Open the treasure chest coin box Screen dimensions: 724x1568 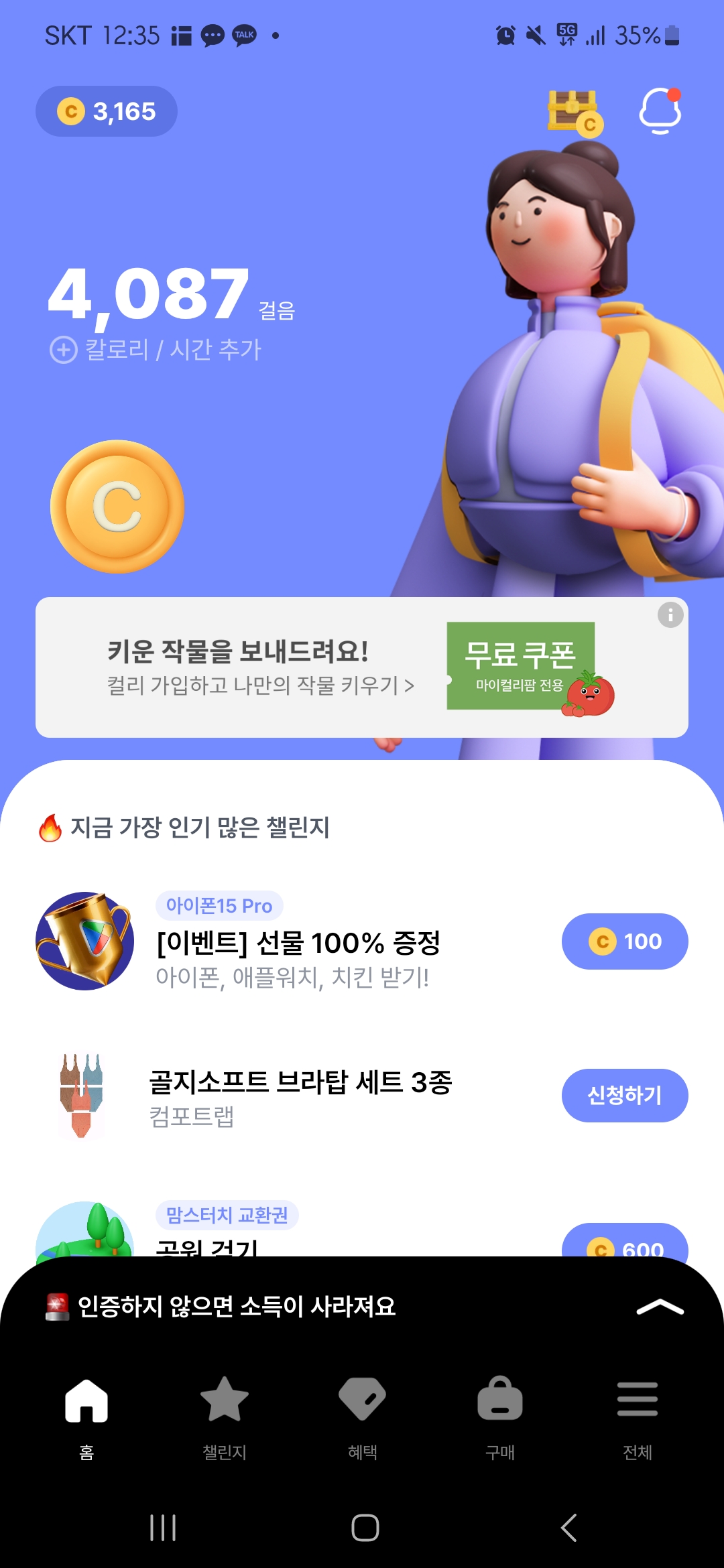pyautogui.click(x=575, y=113)
